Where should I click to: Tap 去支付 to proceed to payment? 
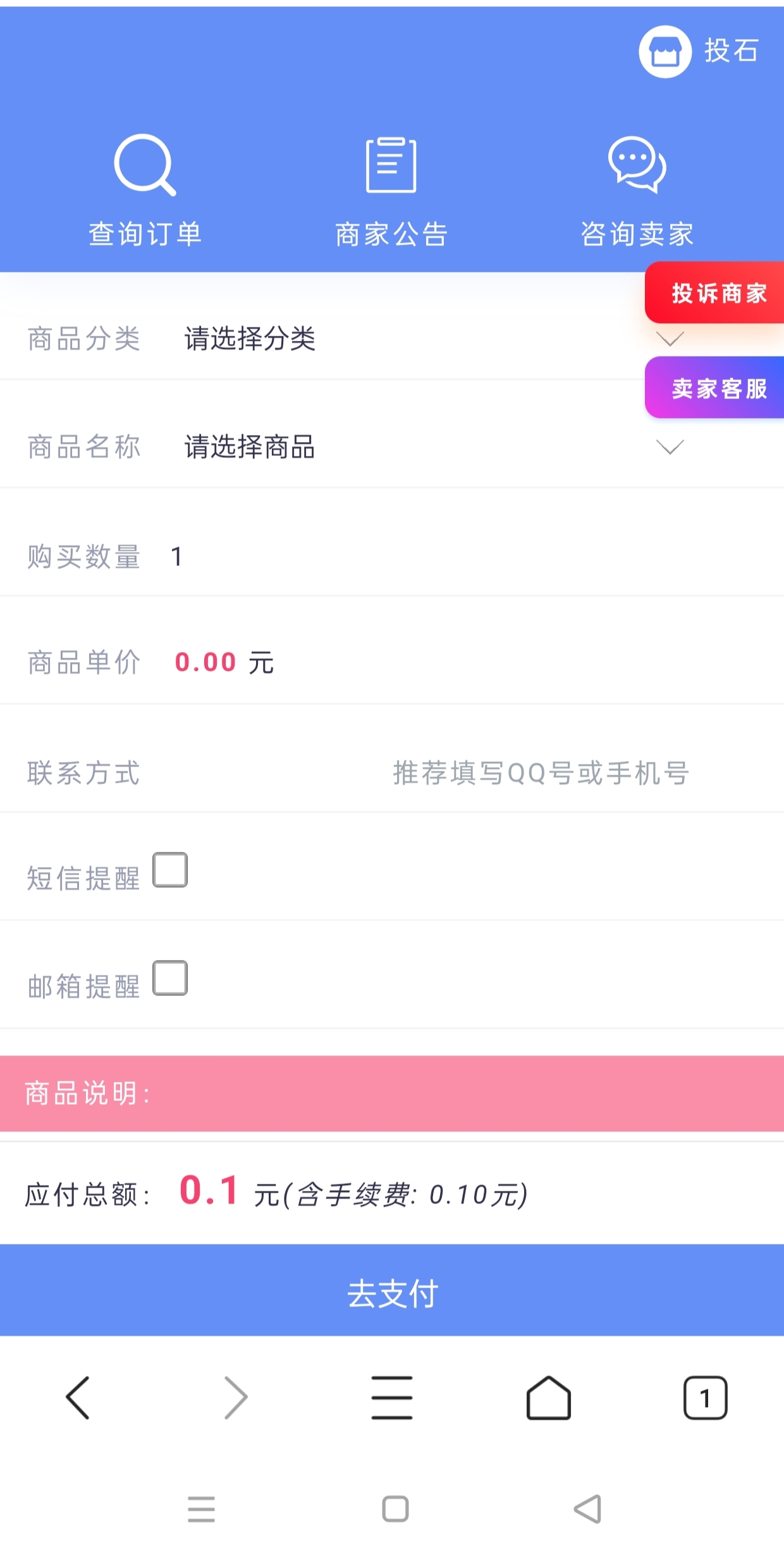pos(392,1293)
